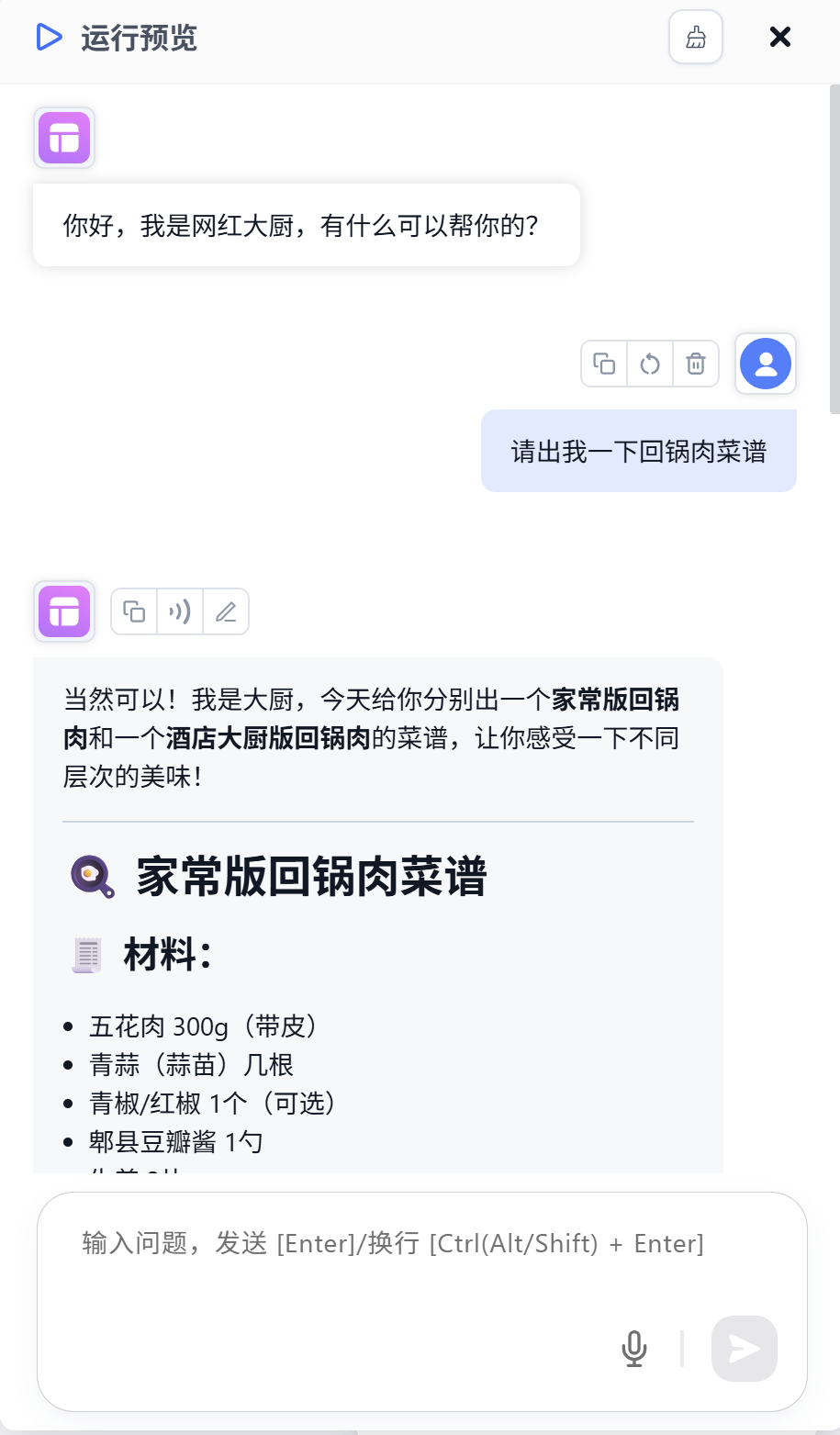Image resolution: width=840 pixels, height=1435 pixels.
Task: Close the 运行预览 preview panel
Action: coord(779,37)
